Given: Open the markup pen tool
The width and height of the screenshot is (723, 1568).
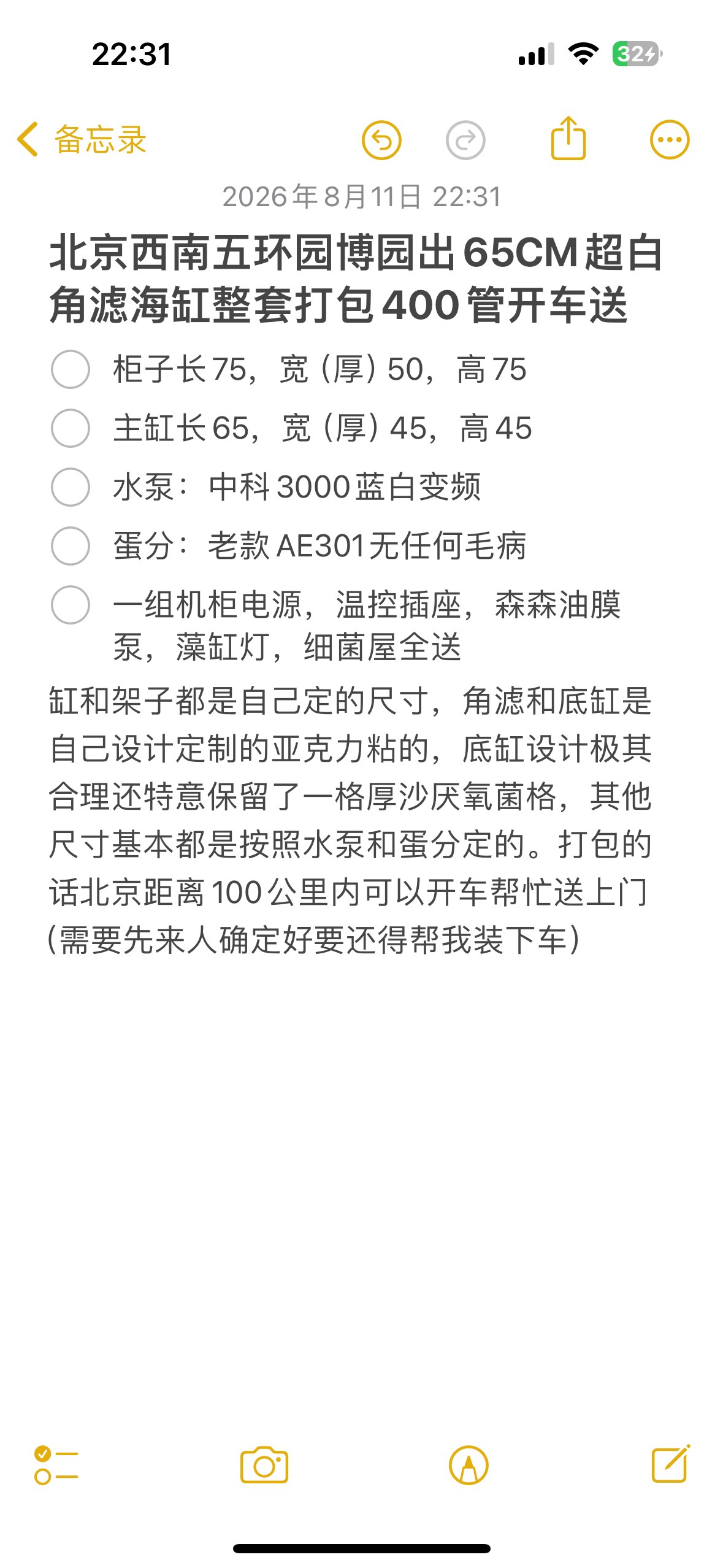Looking at the screenshot, I should [469, 1465].
